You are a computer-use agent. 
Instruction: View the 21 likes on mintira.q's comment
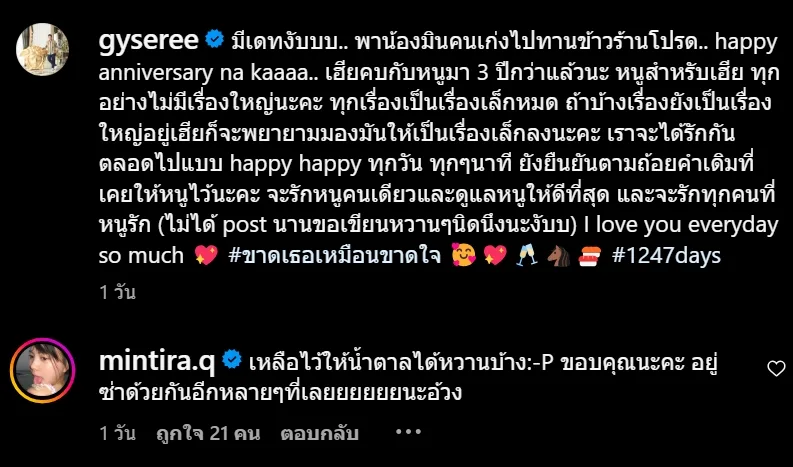click(x=190, y=434)
